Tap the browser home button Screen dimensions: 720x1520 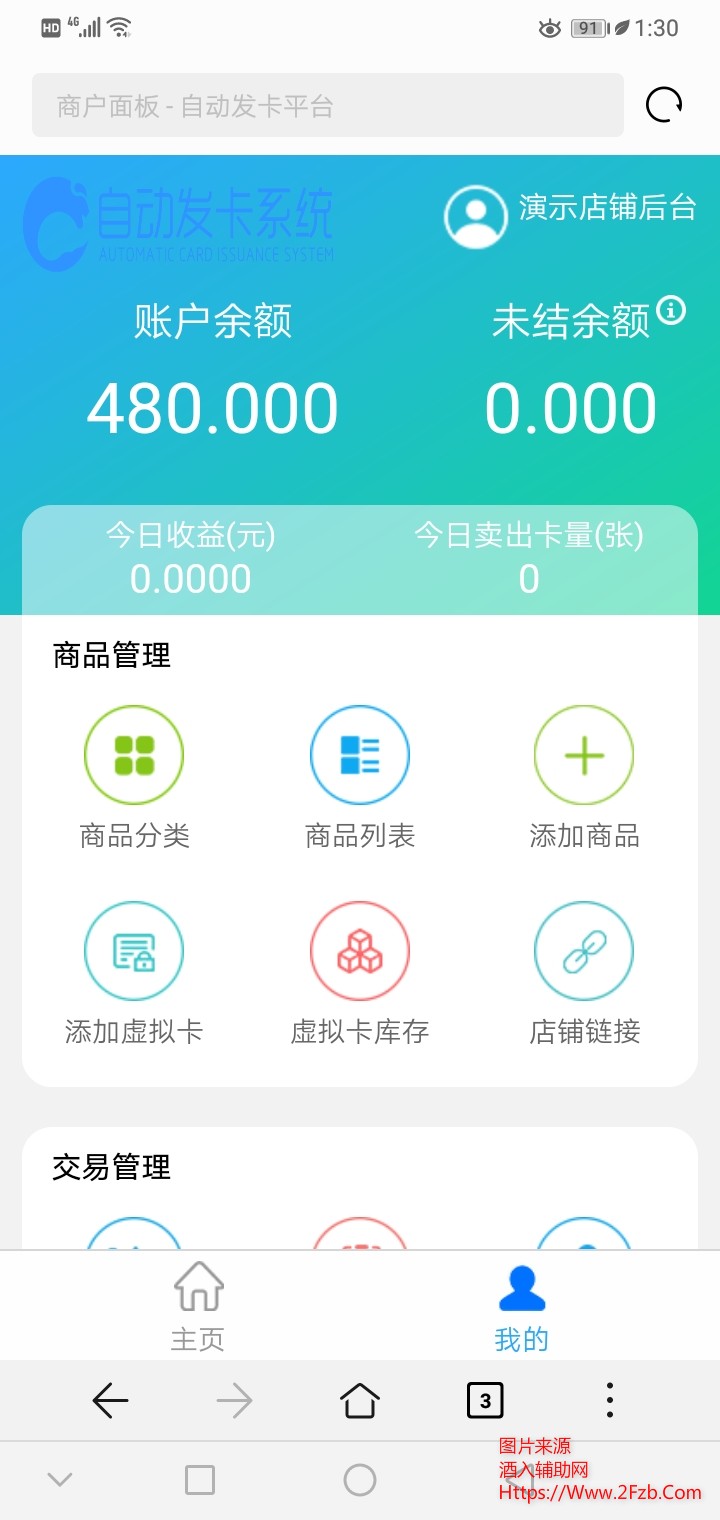360,1400
